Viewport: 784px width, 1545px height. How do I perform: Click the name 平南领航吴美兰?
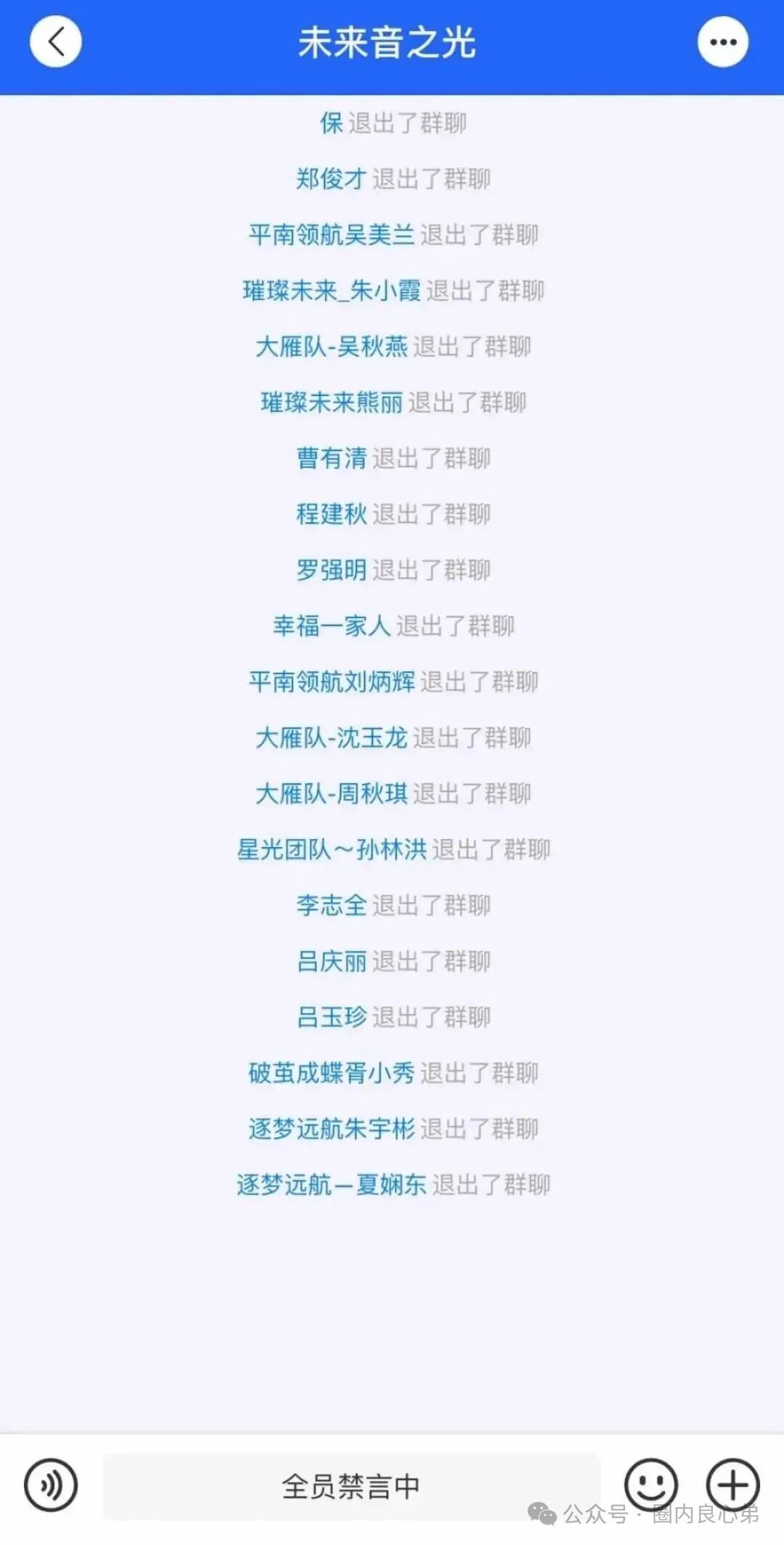[x=330, y=235]
